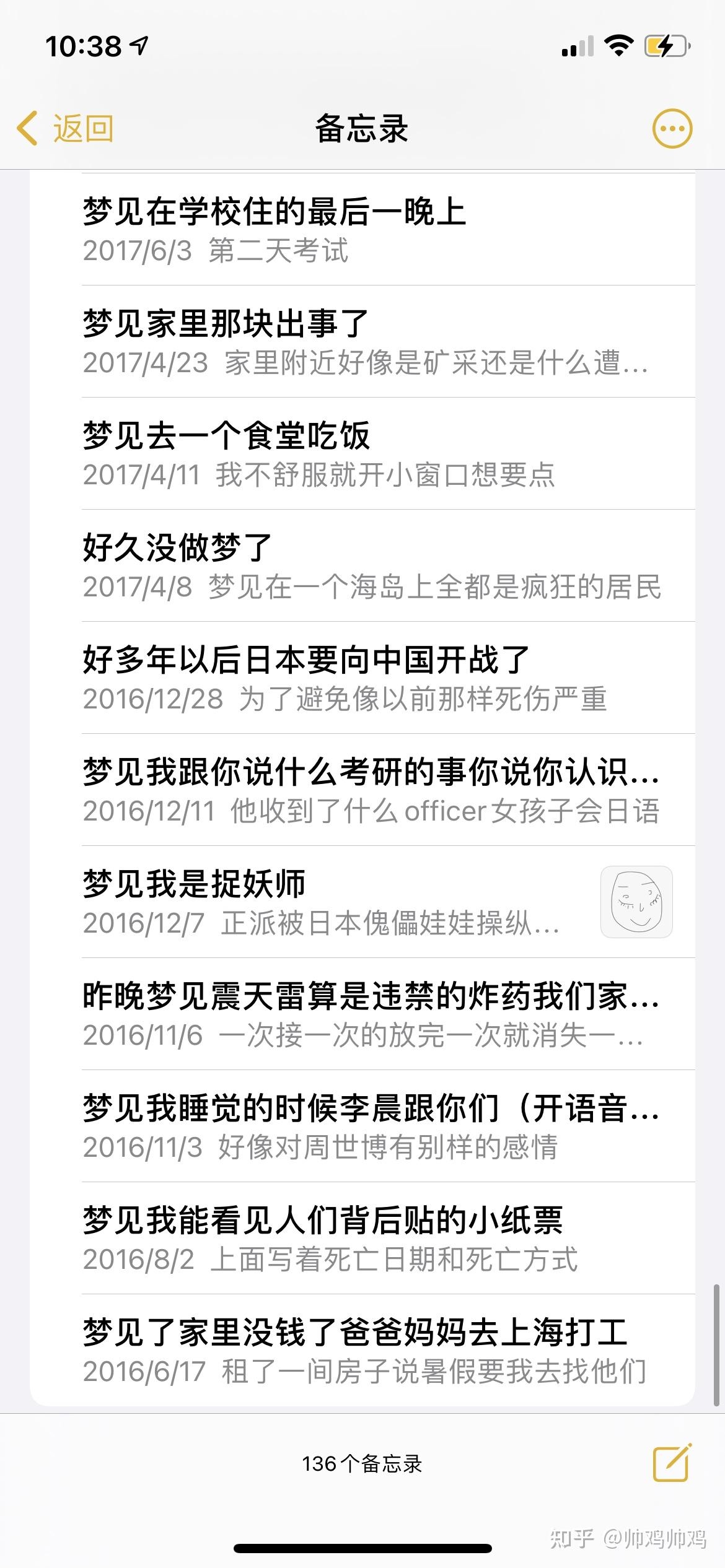Click the back chevron arrow icon
Image resolution: width=725 pixels, height=1568 pixels.
26,128
